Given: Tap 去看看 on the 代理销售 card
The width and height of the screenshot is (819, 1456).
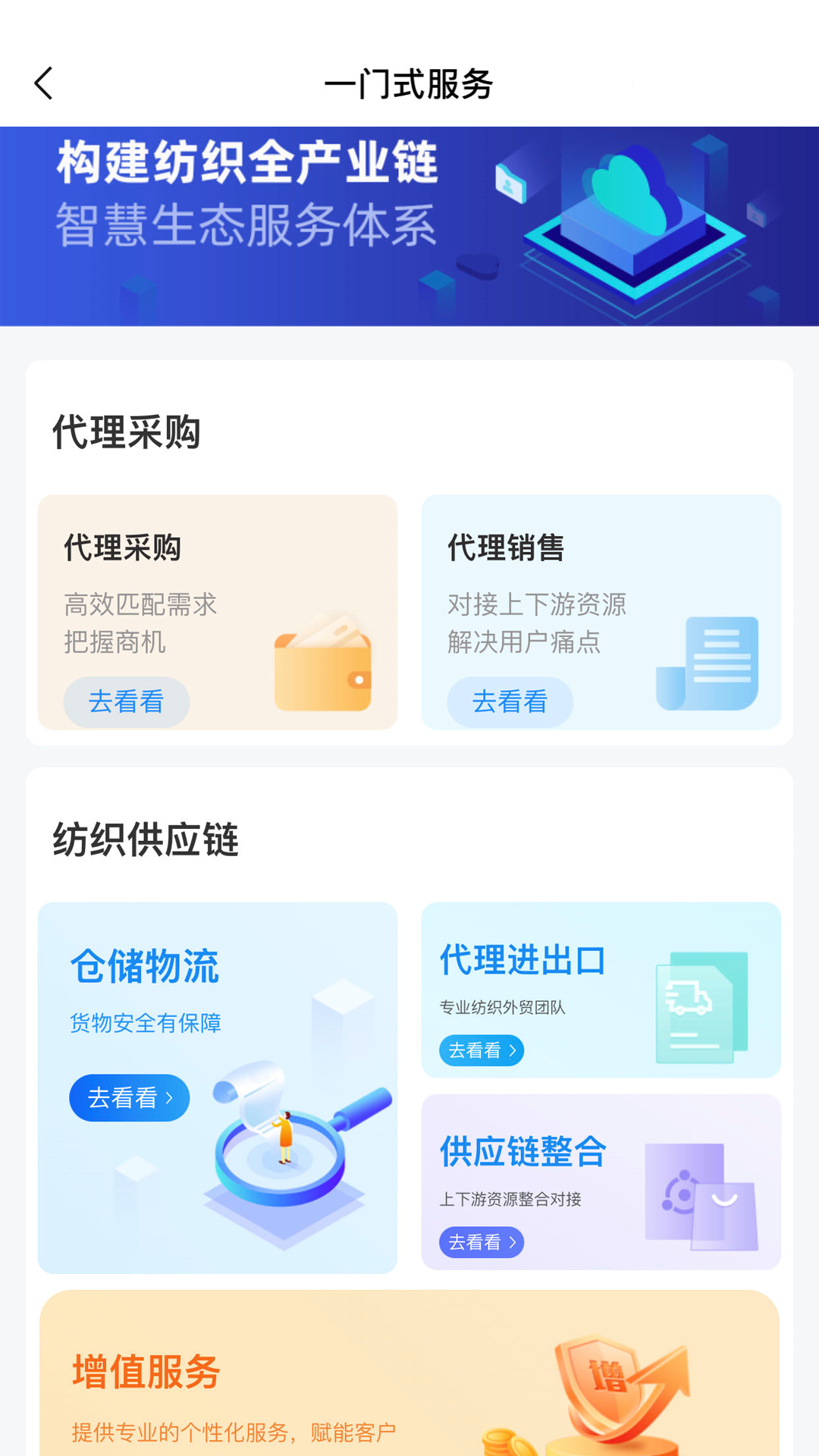Looking at the screenshot, I should pos(510,701).
